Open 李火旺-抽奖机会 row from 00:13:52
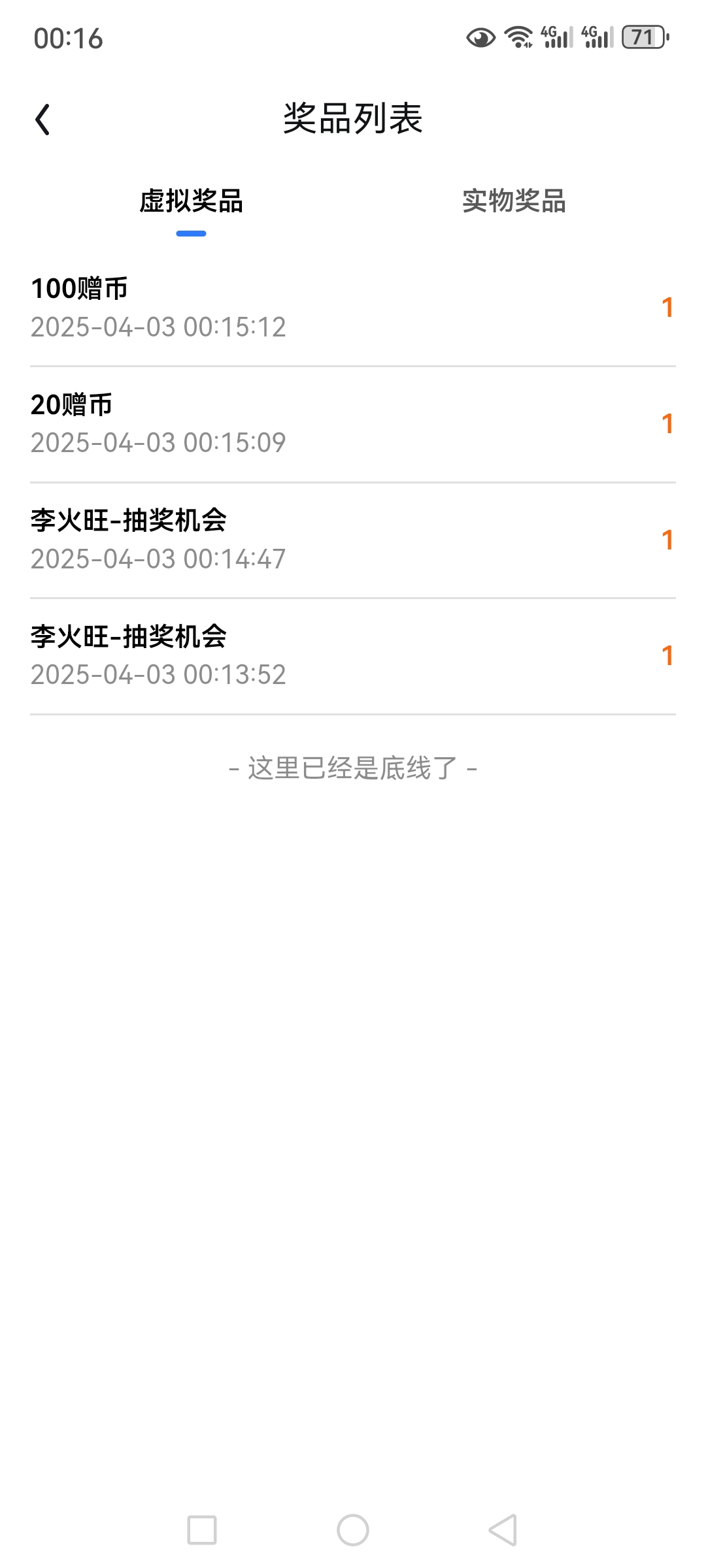The height and width of the screenshot is (1568, 706). 353,656
